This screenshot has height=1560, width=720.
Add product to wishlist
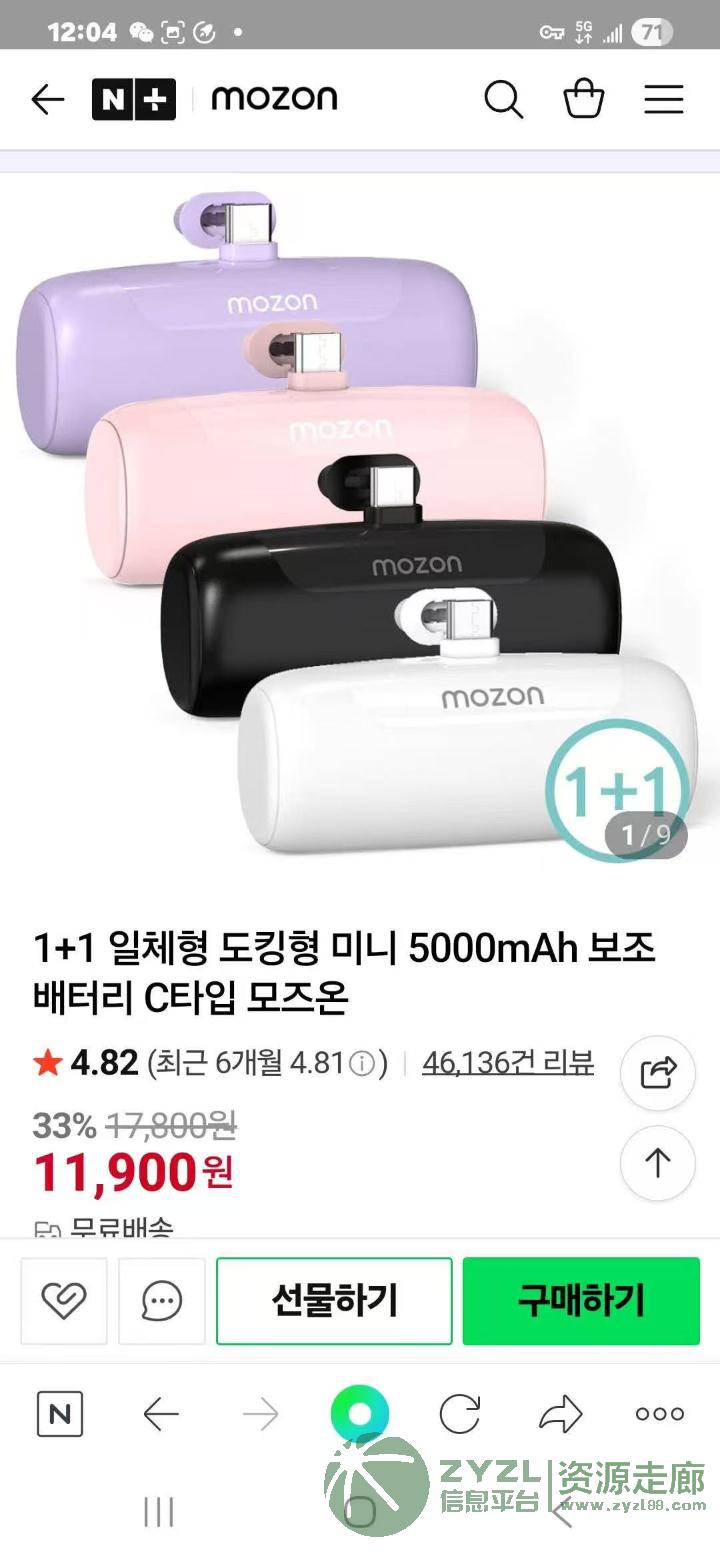point(64,1301)
